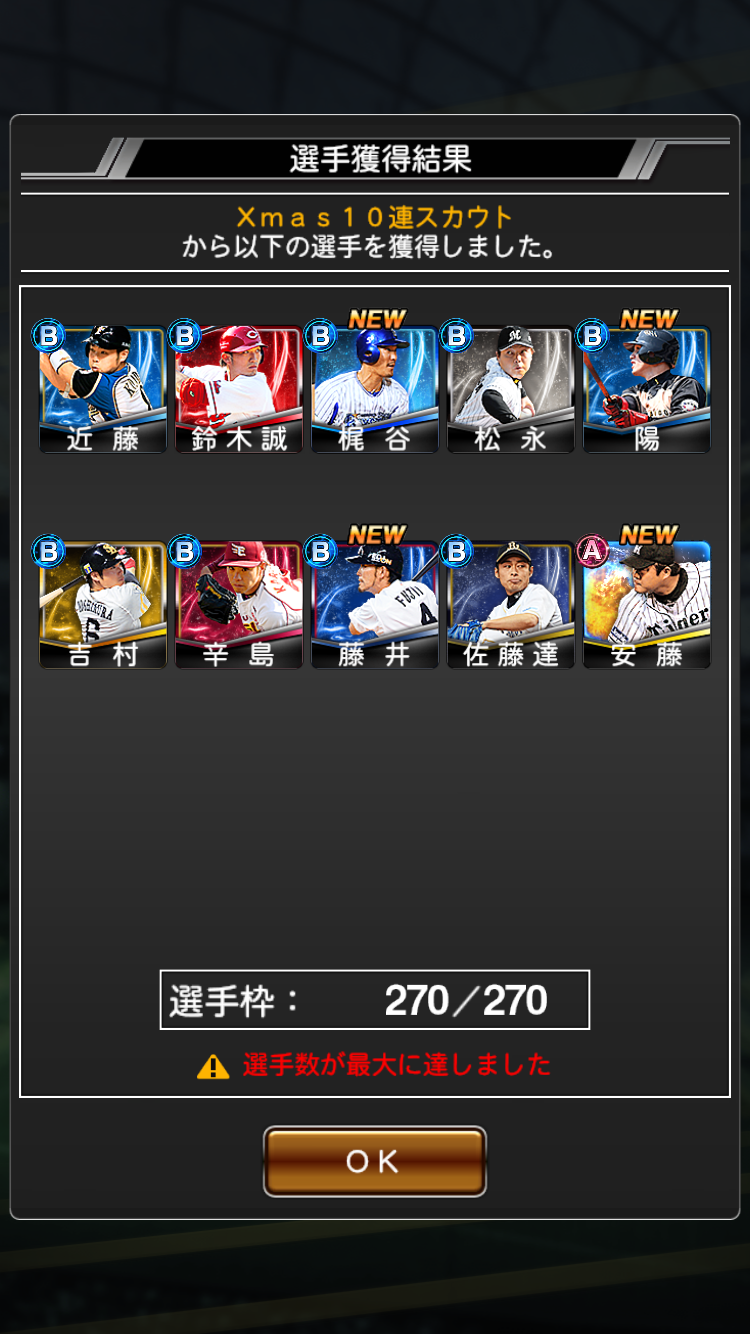
Task: View the 鈴木誠 player card
Action: point(239,389)
